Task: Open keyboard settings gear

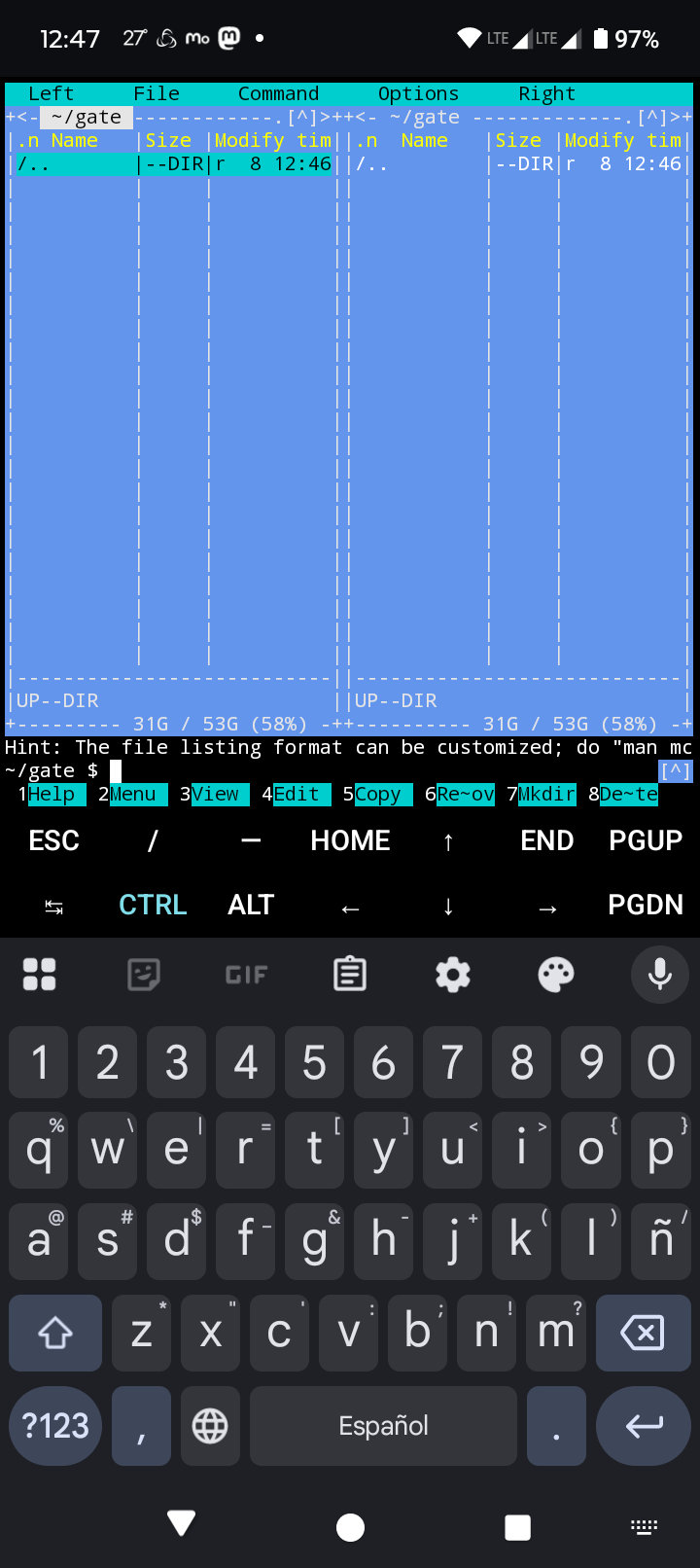Action: click(453, 974)
